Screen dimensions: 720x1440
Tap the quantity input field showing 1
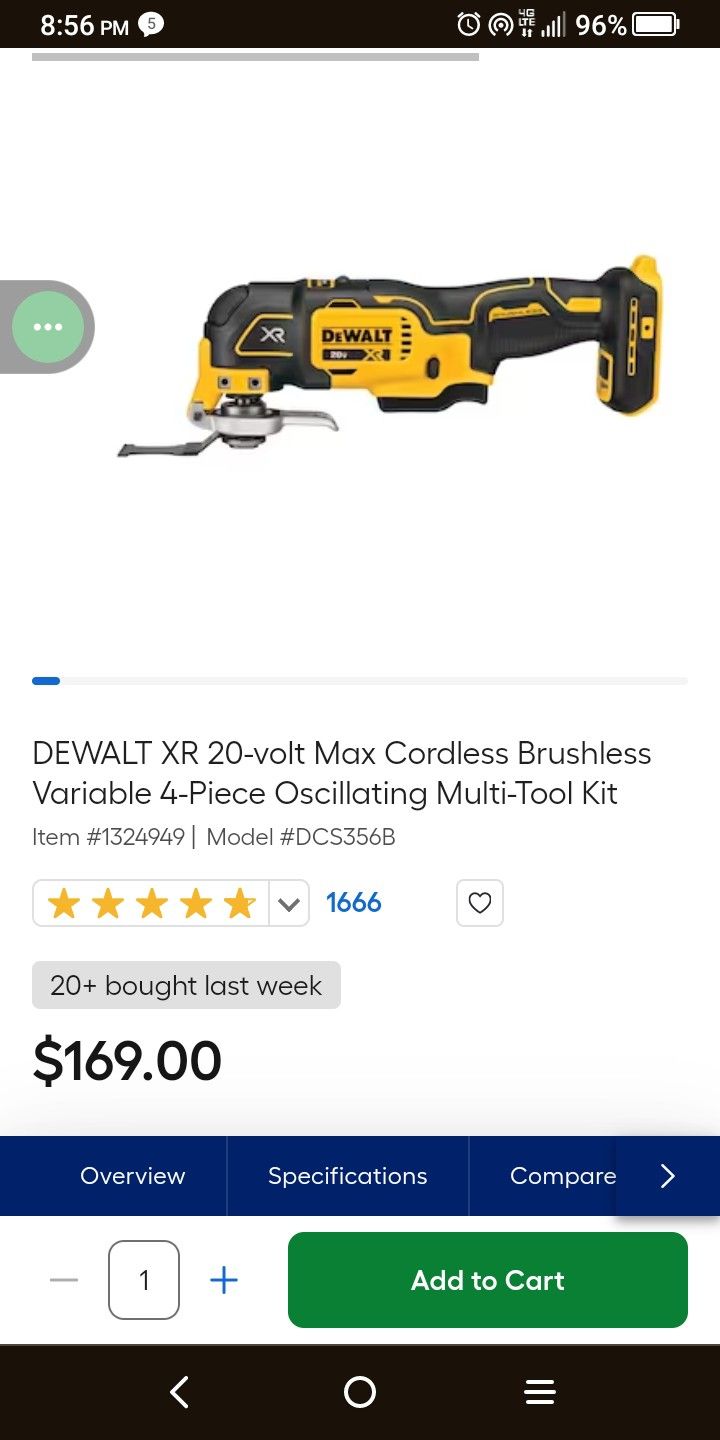[x=143, y=1279]
